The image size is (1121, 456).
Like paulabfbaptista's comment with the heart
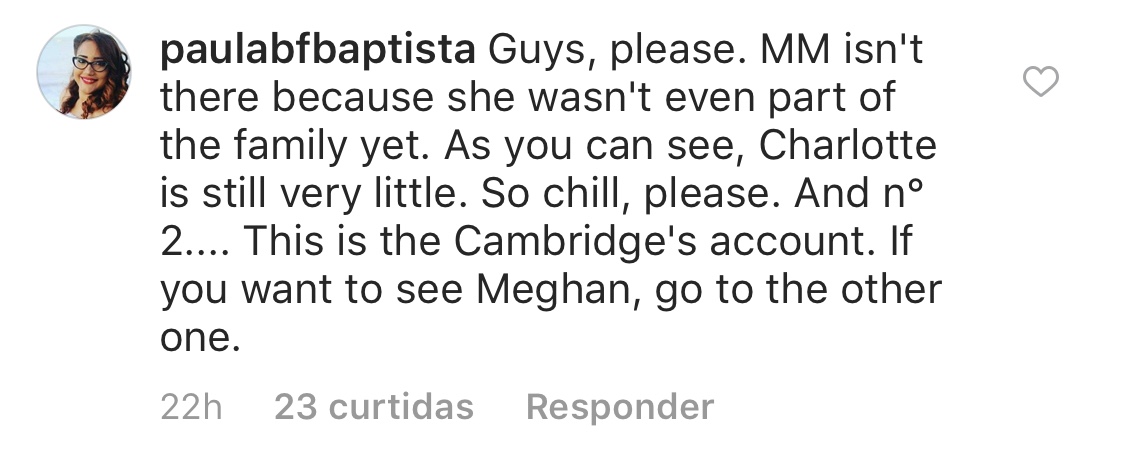coord(1041,82)
